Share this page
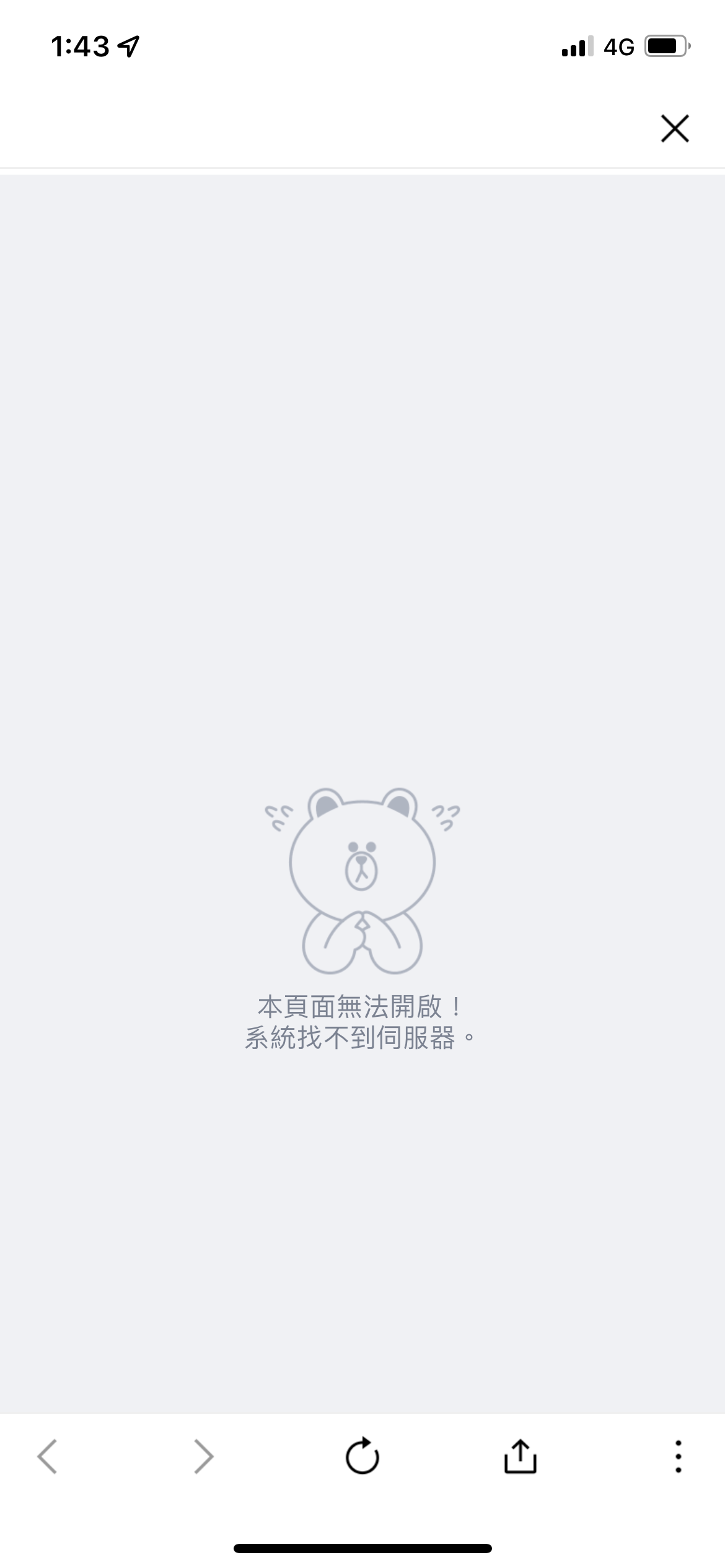 click(x=520, y=1456)
